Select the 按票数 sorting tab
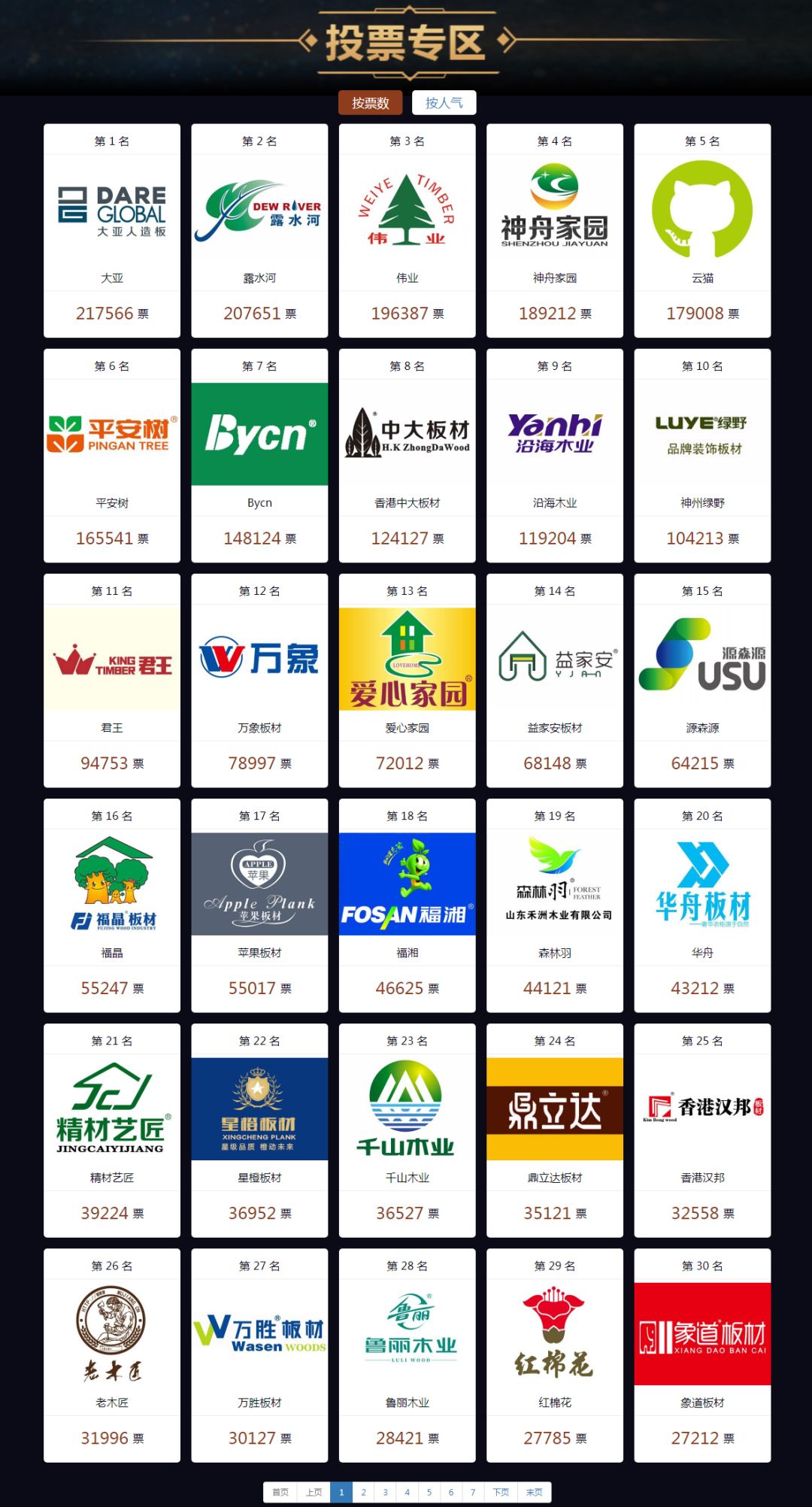This screenshot has width=812, height=1507. coord(370,103)
